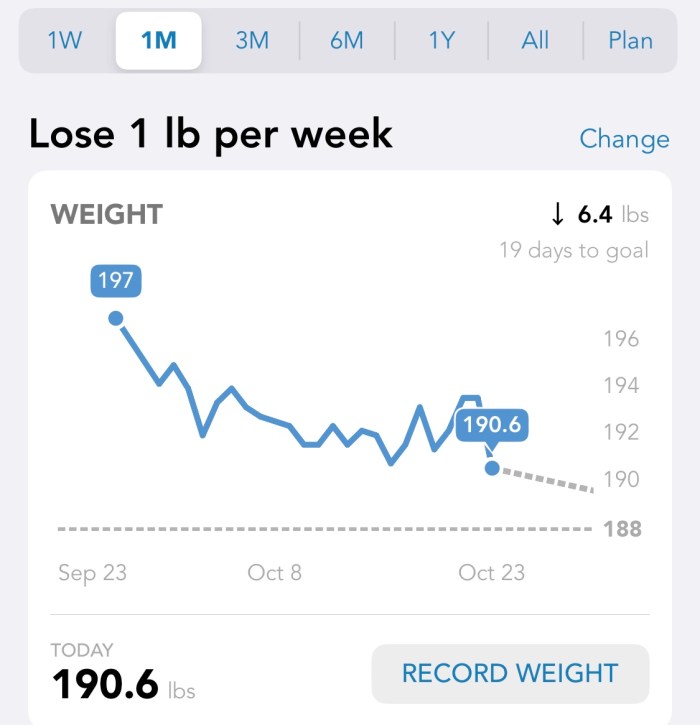Switch to the 1W time range
This screenshot has height=725, width=700.
pyautogui.click(x=65, y=41)
